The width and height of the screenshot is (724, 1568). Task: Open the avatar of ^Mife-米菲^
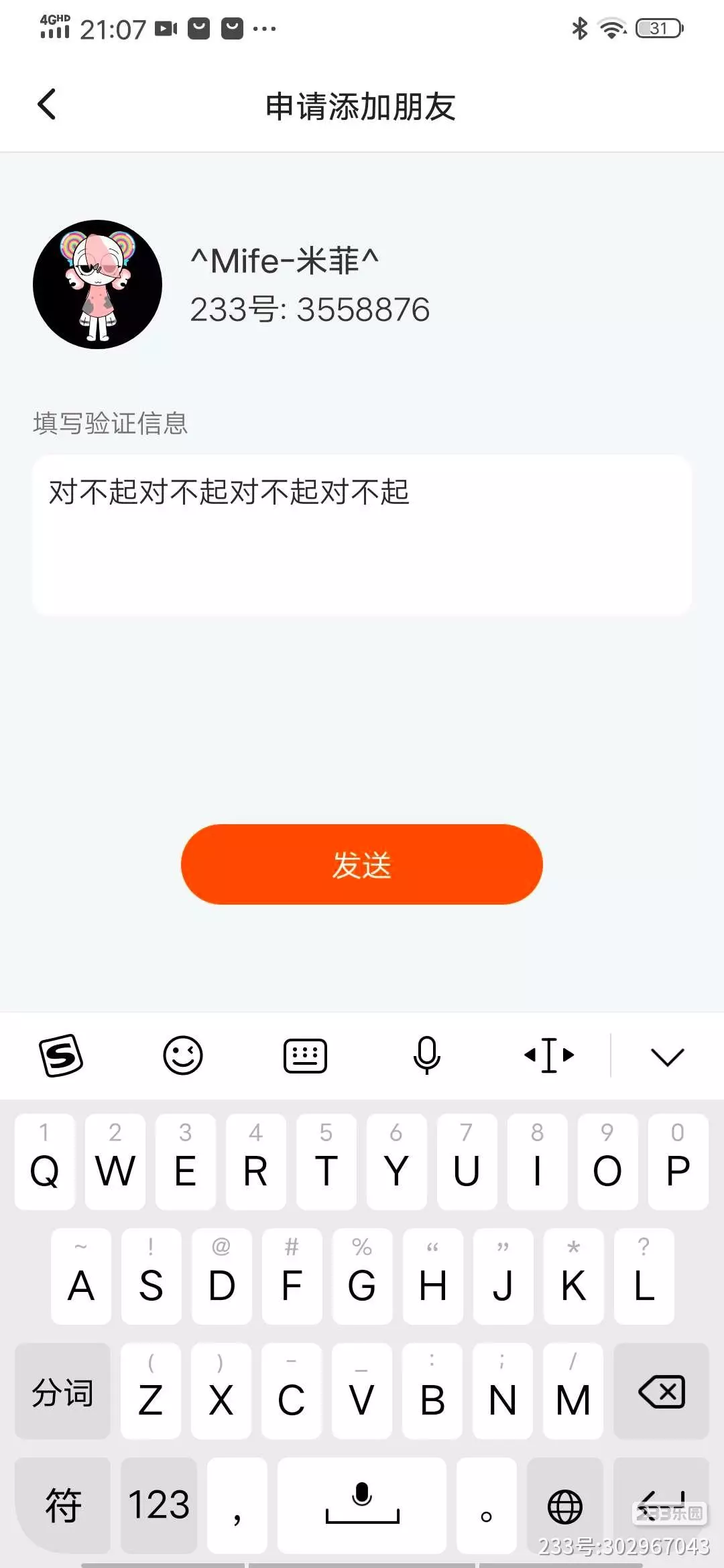coord(98,285)
